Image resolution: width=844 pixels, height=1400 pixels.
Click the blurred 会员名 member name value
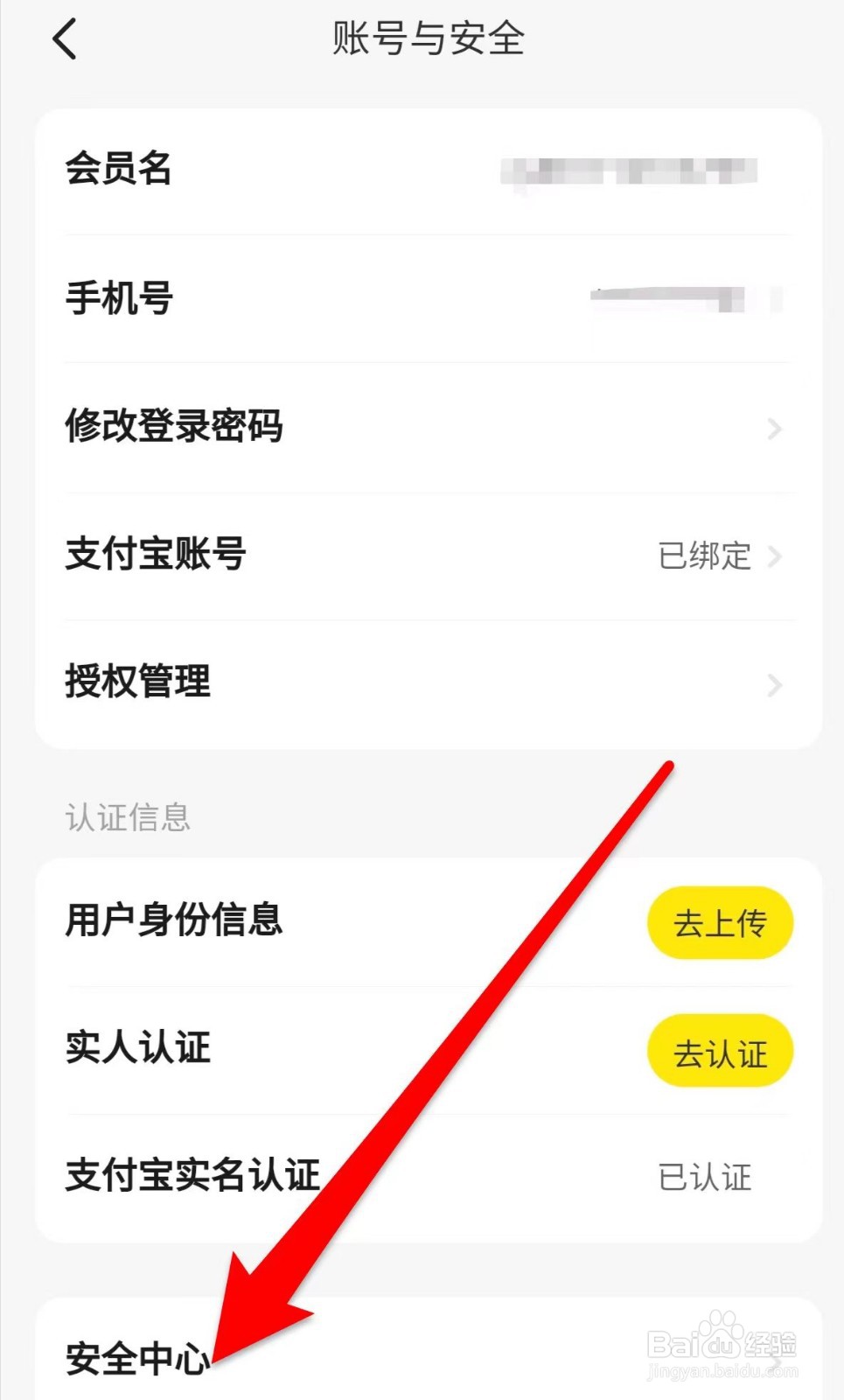tap(630, 169)
